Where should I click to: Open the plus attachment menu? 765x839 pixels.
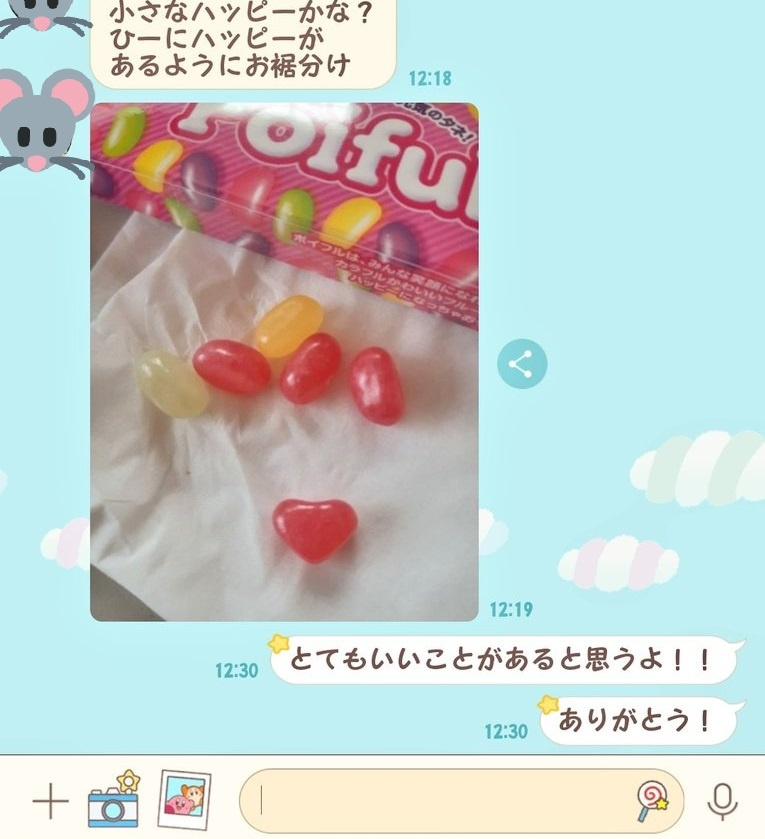pos(50,802)
